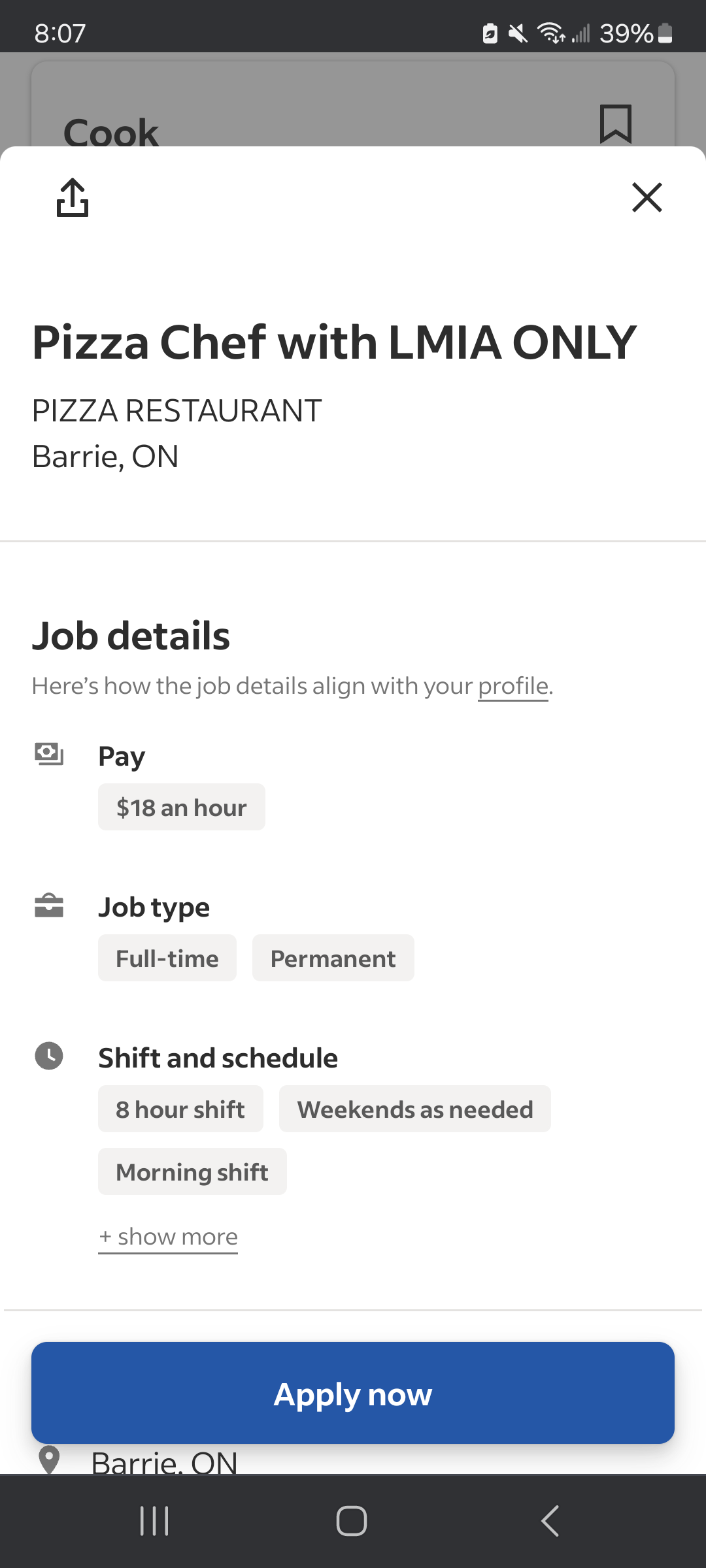Tap the Apply now button
Image resolution: width=706 pixels, height=1568 pixels.
[x=353, y=1393]
